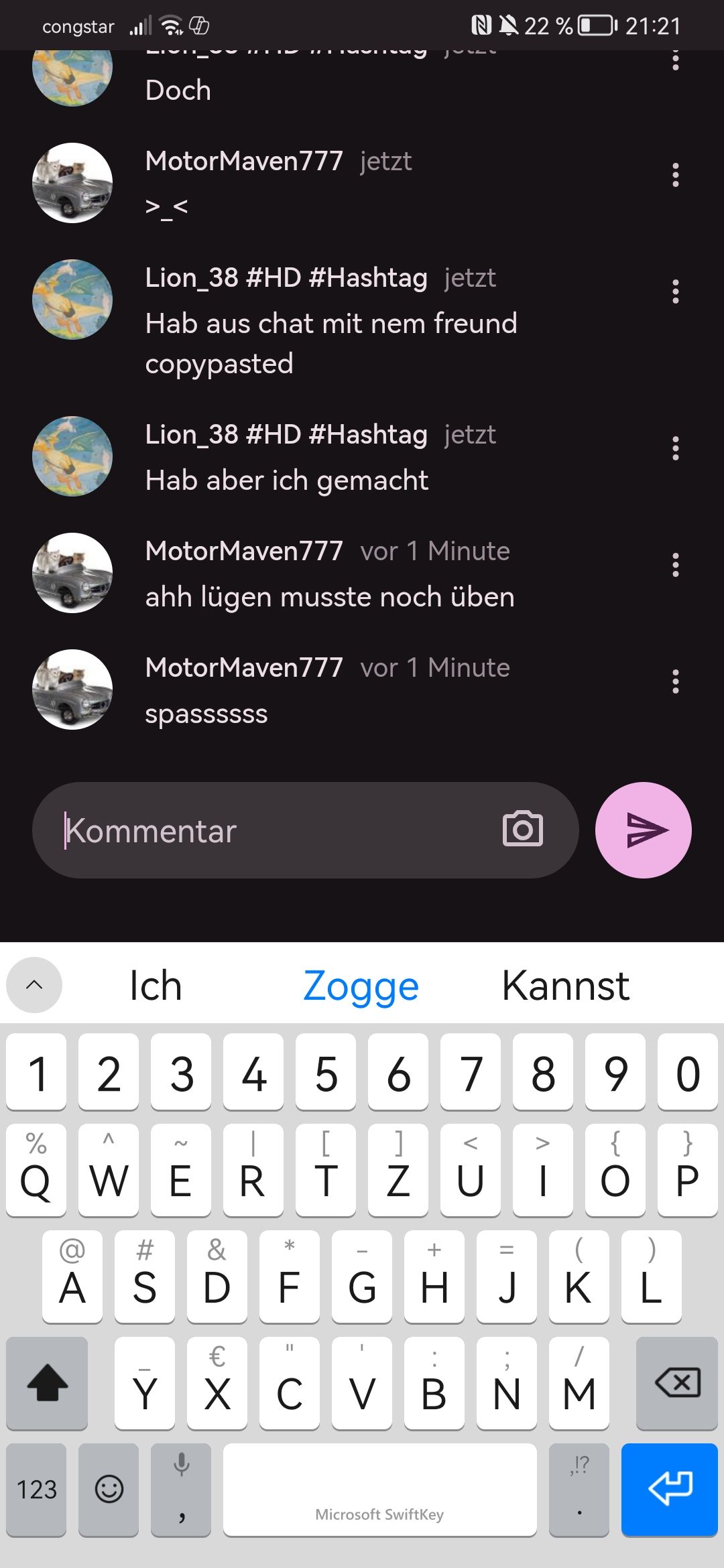This screenshot has width=724, height=1568.
Task: Open options for the '>_<' comment
Action: point(675,176)
